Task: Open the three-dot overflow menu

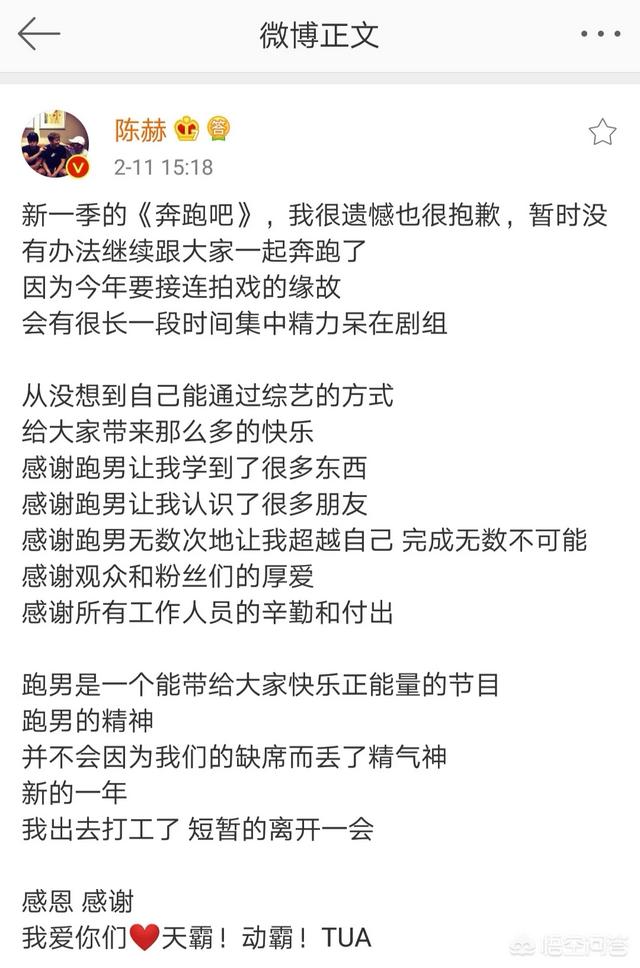Action: (x=600, y=34)
